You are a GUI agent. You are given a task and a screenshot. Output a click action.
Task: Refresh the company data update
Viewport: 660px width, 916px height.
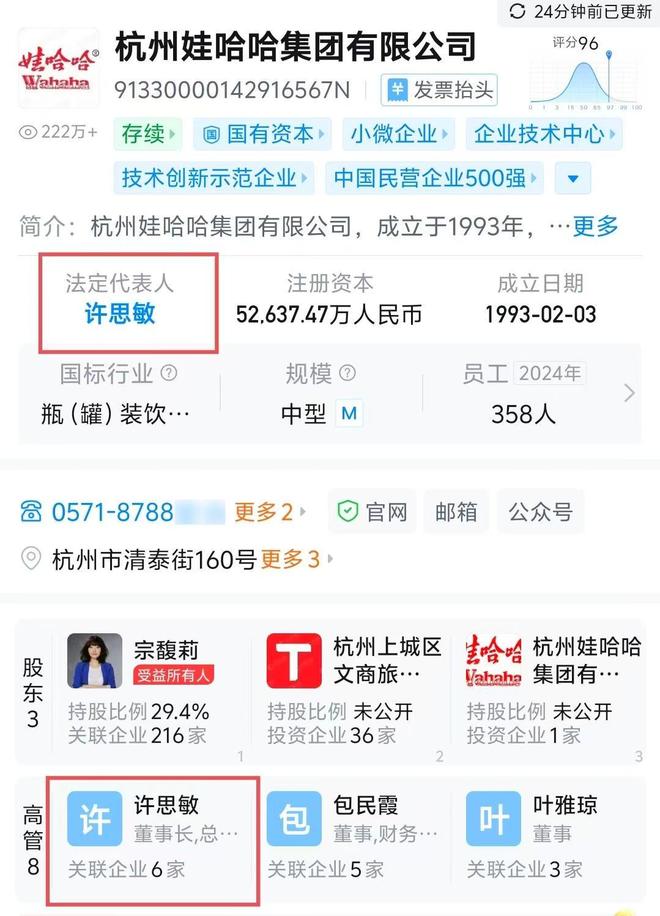tap(579, 12)
